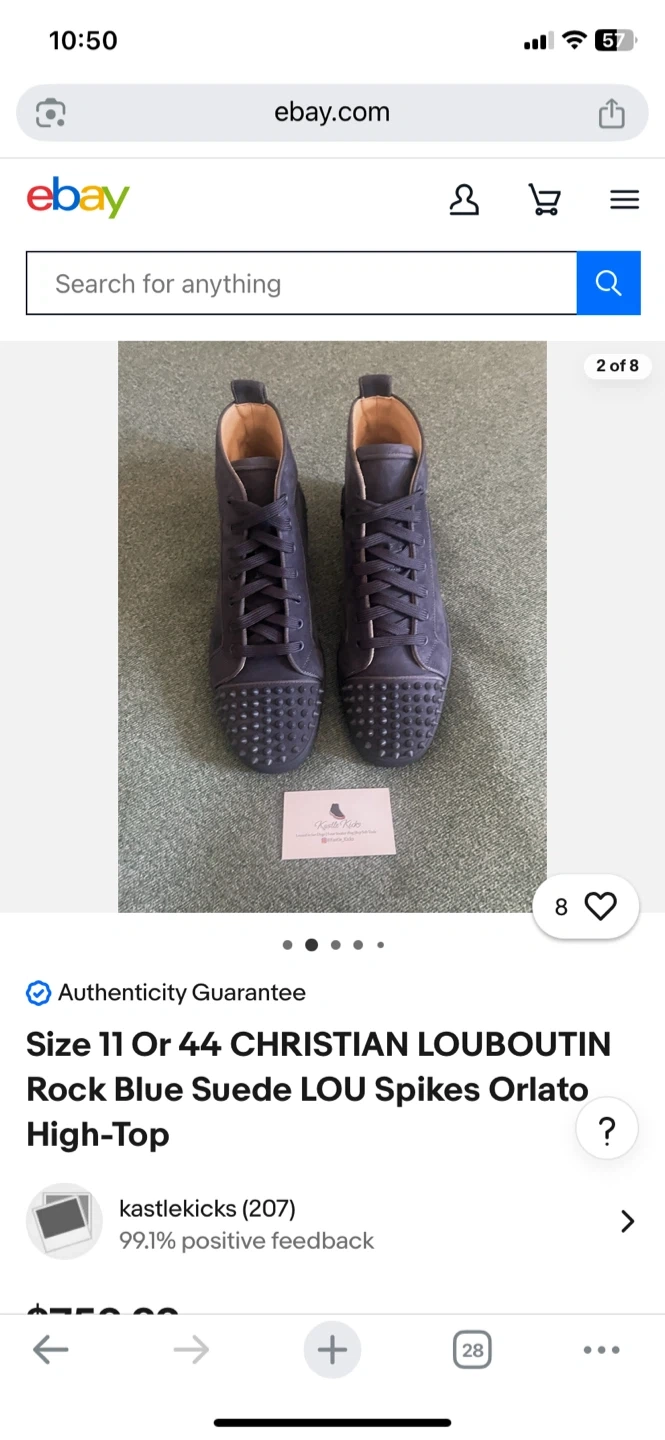665x1440 pixels.
Task: Open the Louboutin sneakers product photo
Action: coord(332,627)
